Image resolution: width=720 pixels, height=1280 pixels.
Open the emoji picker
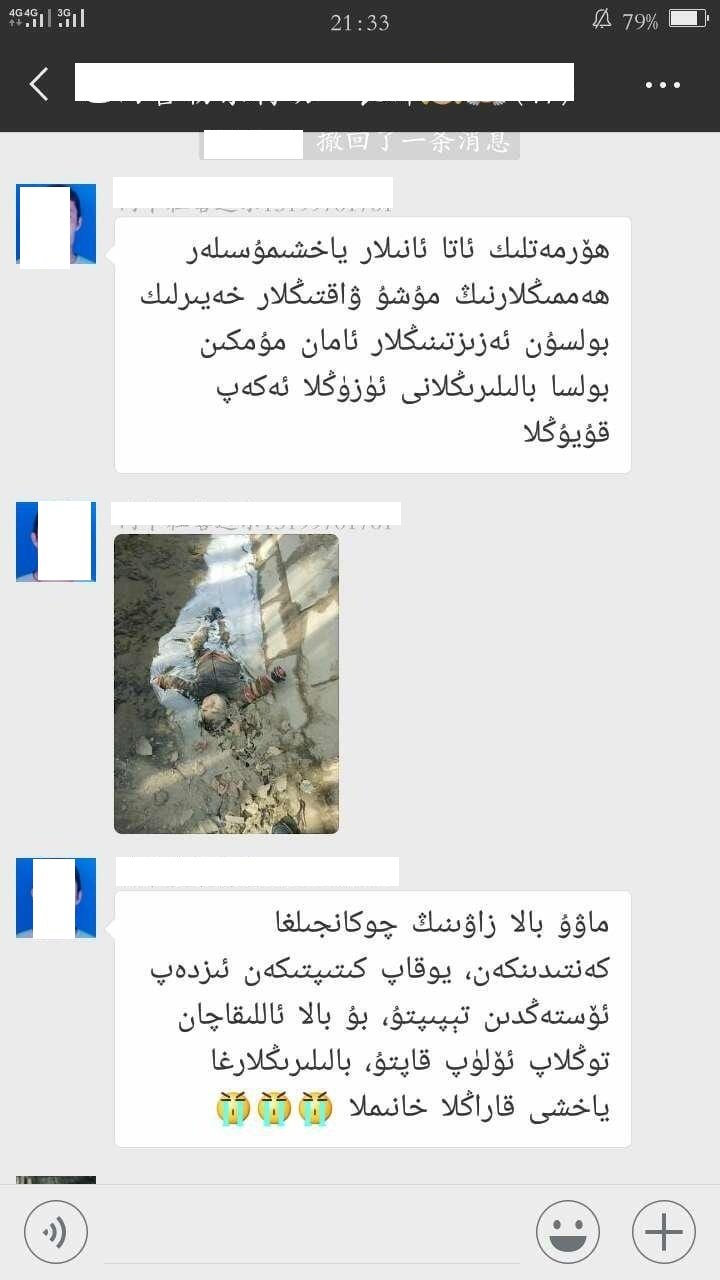click(x=568, y=1232)
